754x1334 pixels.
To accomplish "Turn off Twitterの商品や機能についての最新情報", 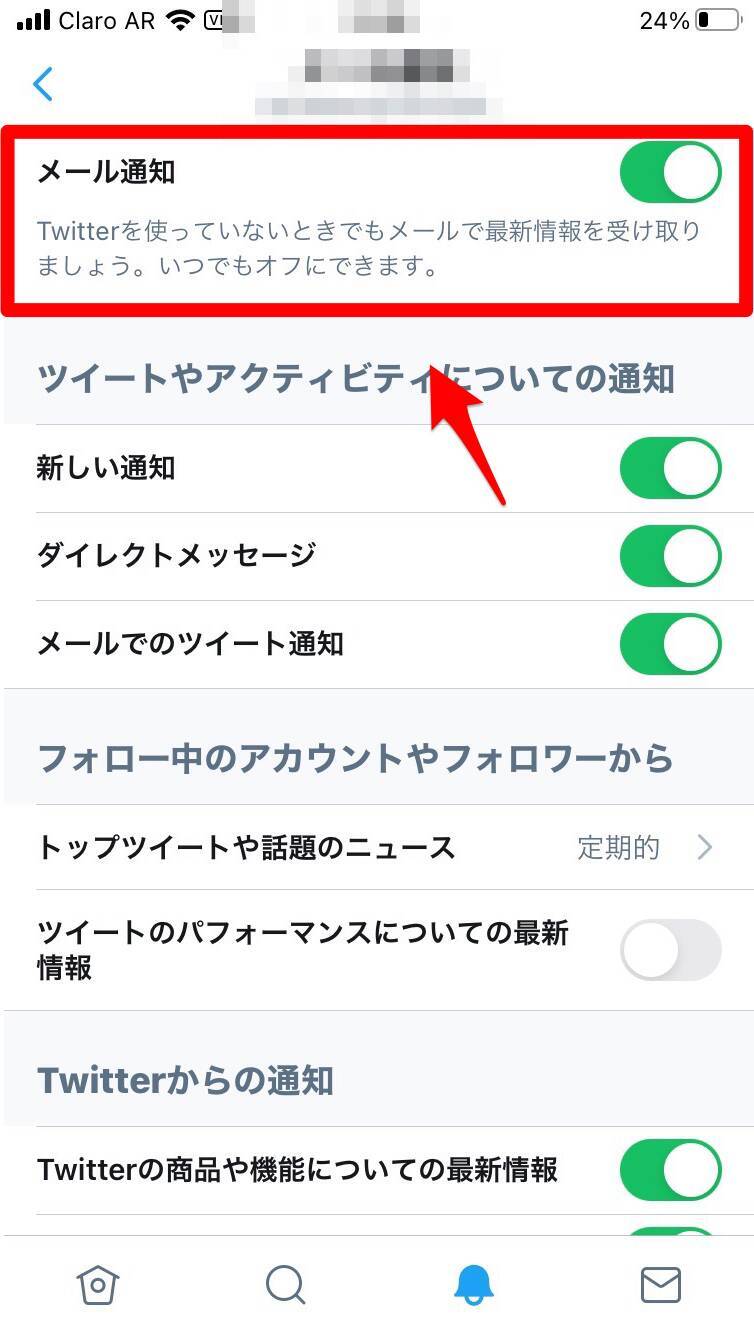I will pyautogui.click(x=669, y=1169).
